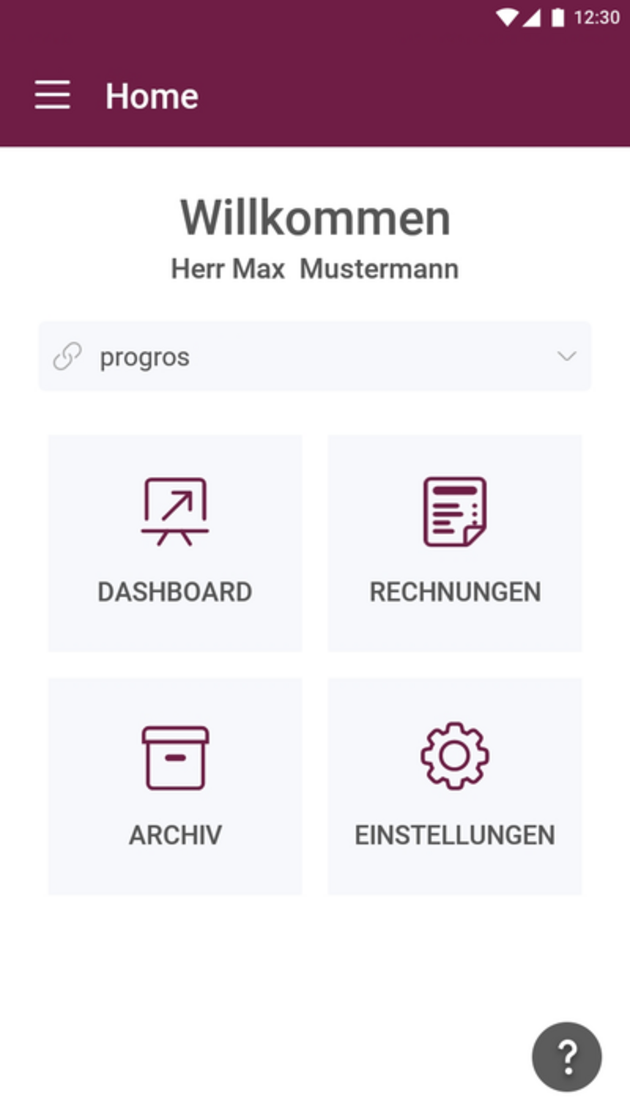Open the Dashboard tile
Image resolution: width=630 pixels, height=1120 pixels.
coord(175,543)
